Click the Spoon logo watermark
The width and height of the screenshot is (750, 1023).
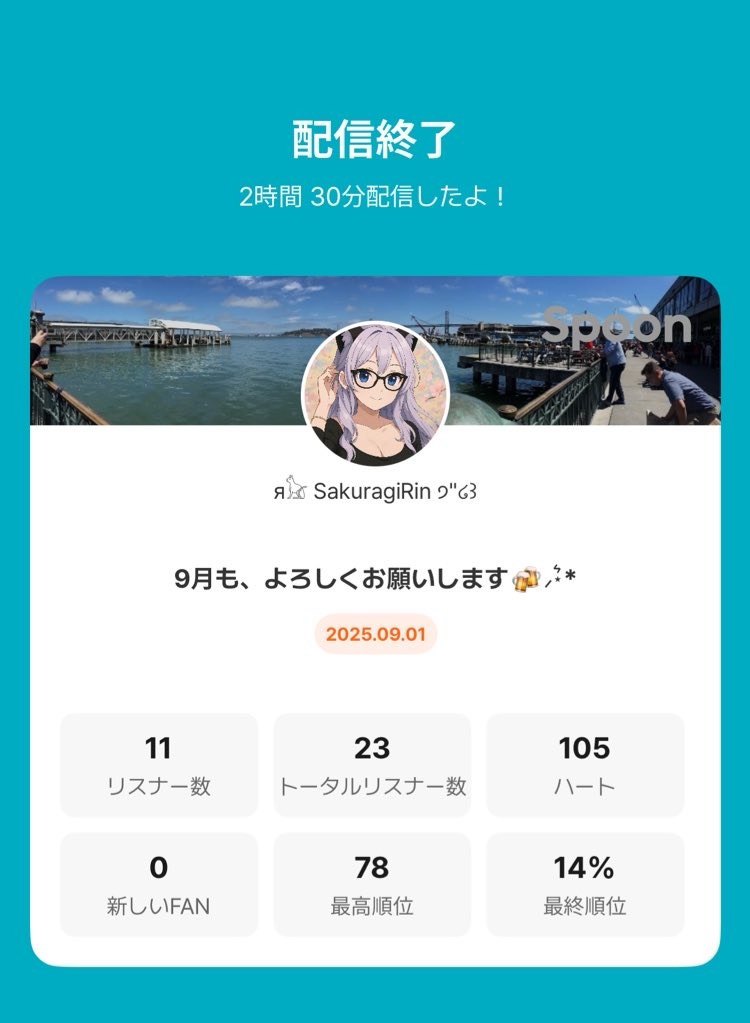click(617, 327)
